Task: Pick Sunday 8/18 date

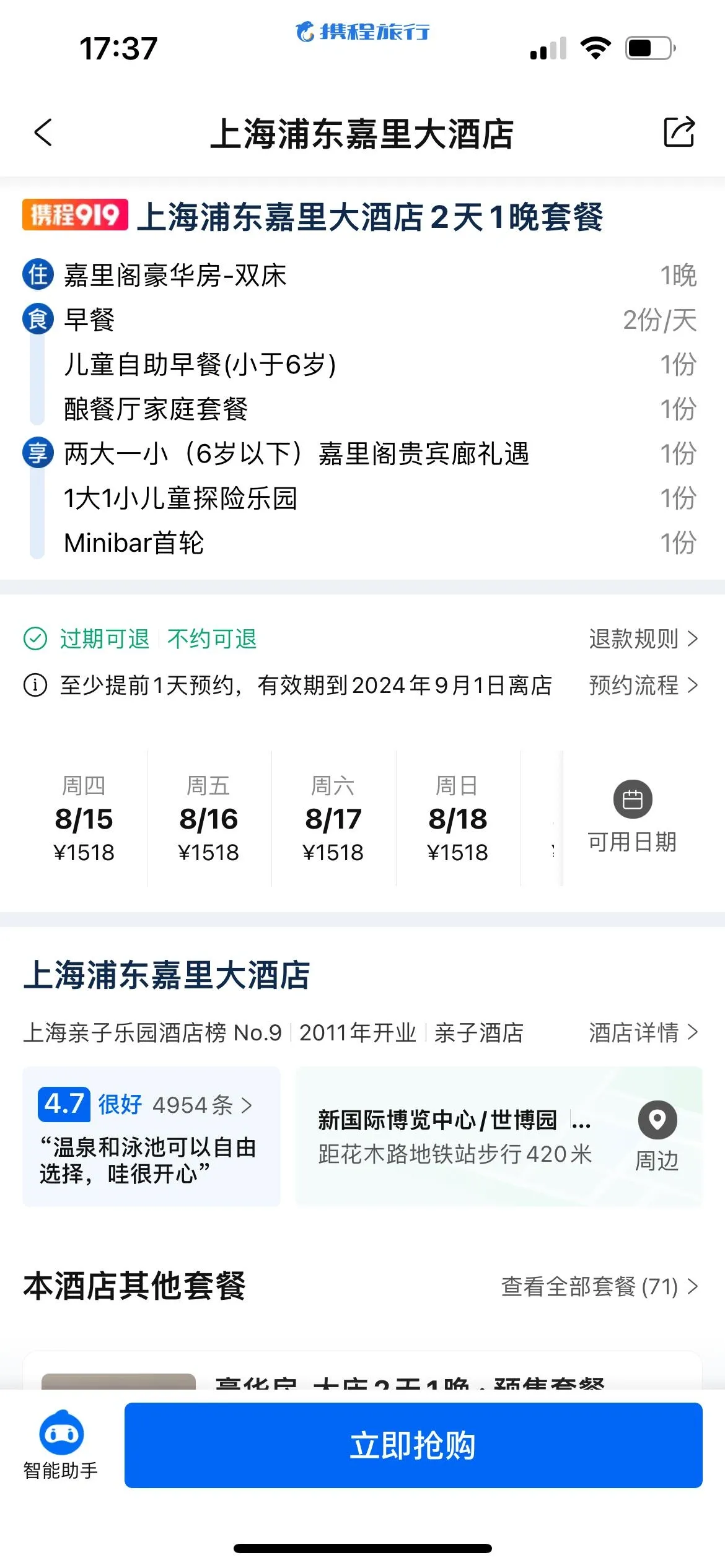Action: point(458,818)
